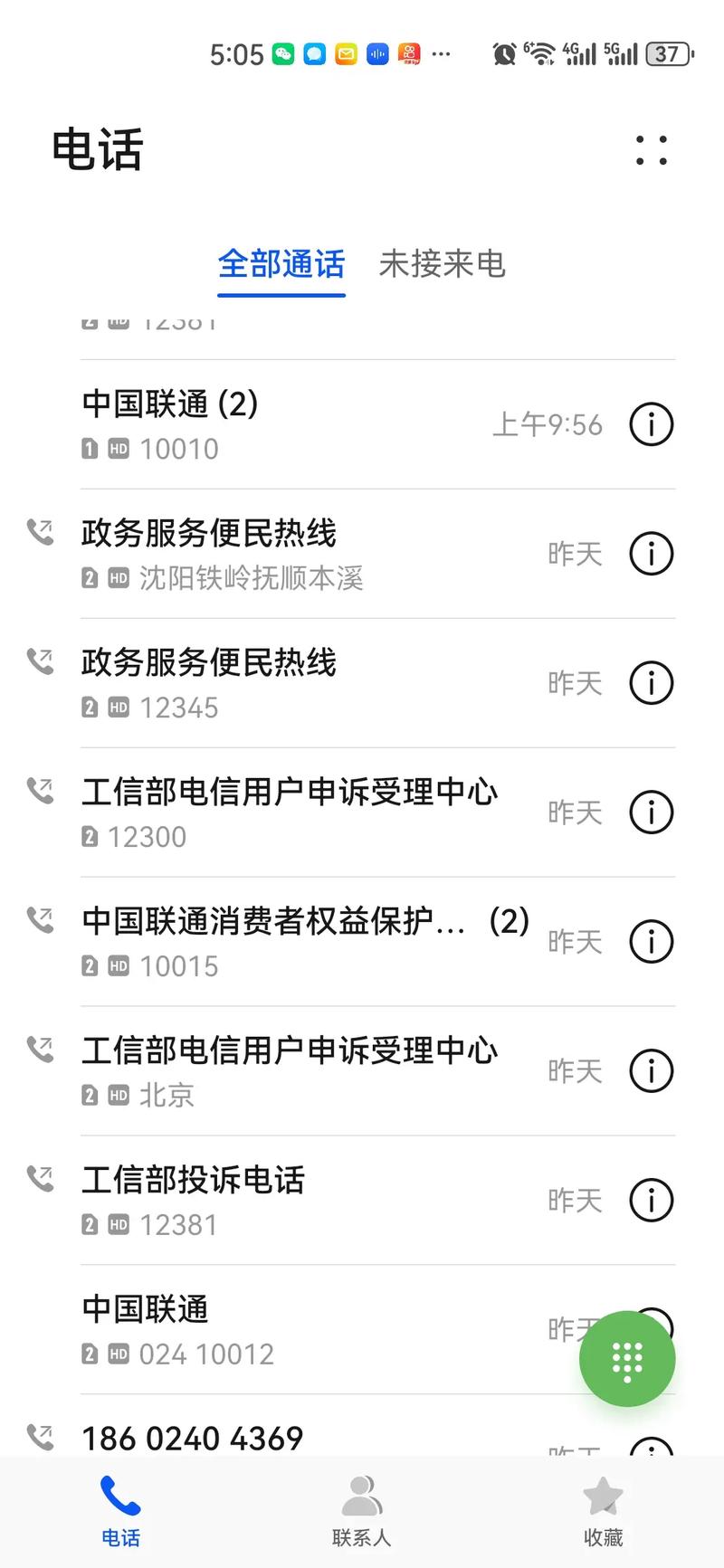This screenshot has width=724, height=1568.
Task: Tap the 中国联通消费者权益保护 record
Action: click(271, 941)
